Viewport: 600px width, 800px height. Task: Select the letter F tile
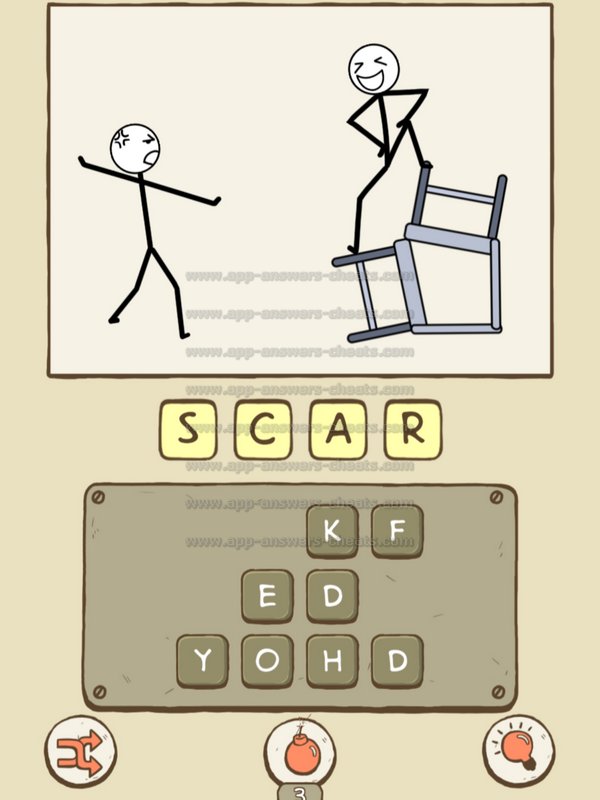tap(397, 531)
